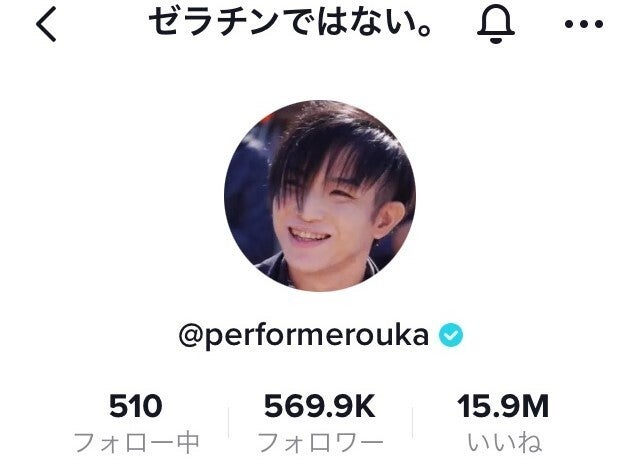Show the 15.9M いいね likes total
The height and width of the screenshot is (468, 640).
(x=503, y=421)
